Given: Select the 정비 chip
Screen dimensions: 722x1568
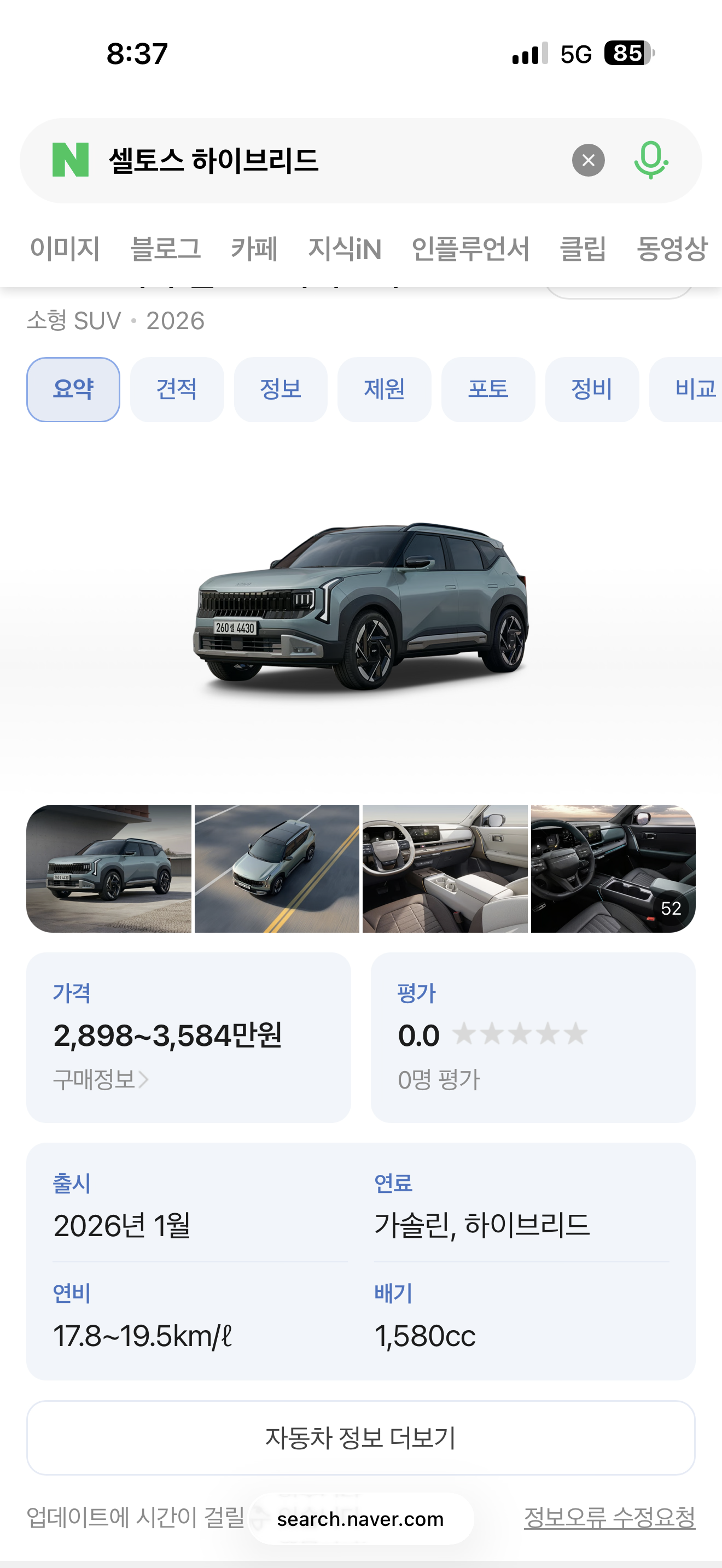Looking at the screenshot, I should [x=592, y=390].
